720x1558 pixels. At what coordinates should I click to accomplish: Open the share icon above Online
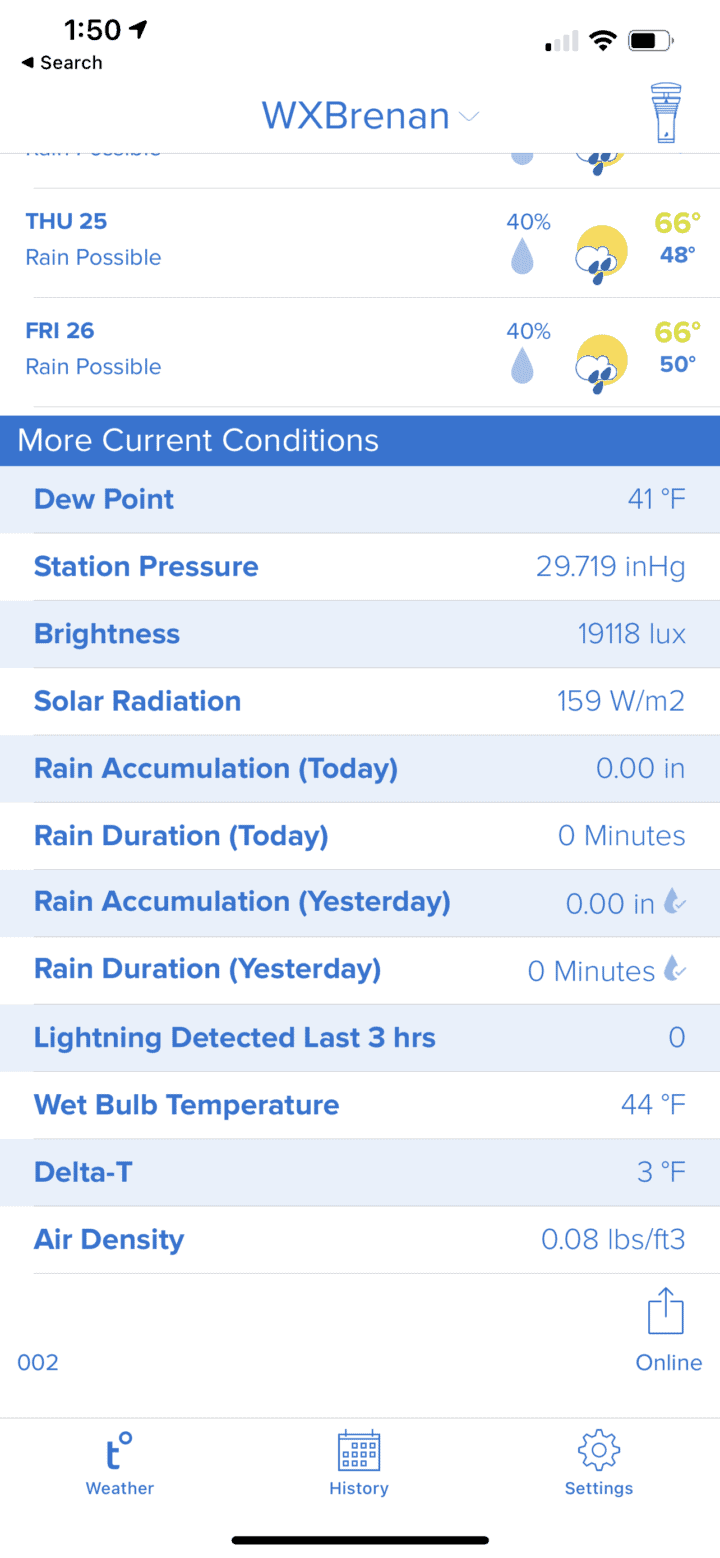(x=666, y=1312)
